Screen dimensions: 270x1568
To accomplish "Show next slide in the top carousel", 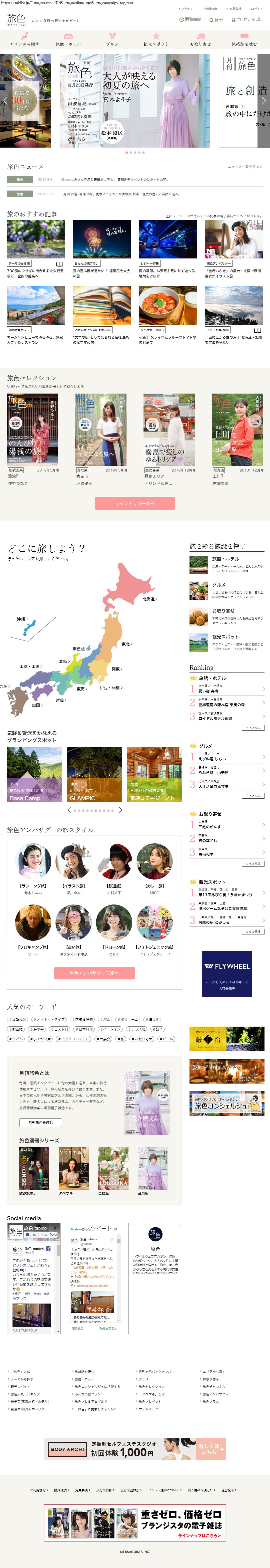I will click(x=264, y=100).
